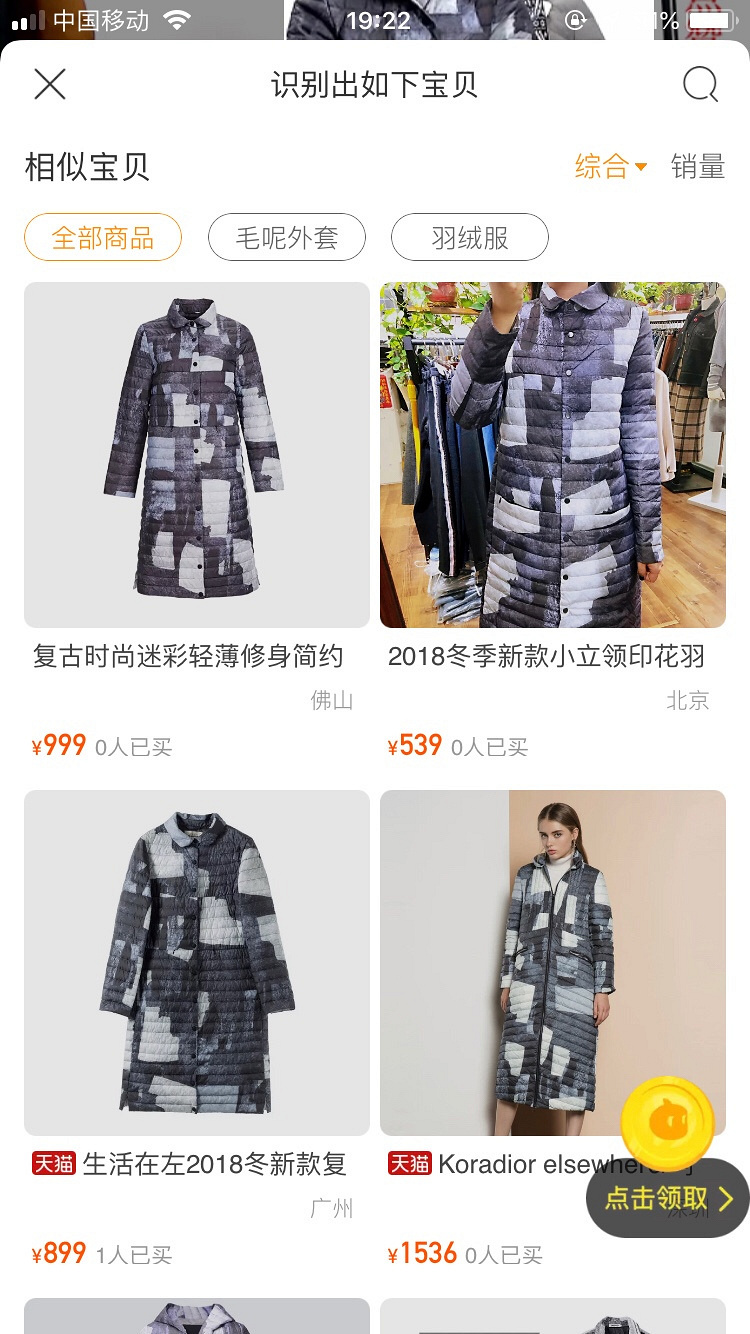Open the ¥539 2018冬季新款小立领 coat listing
The height and width of the screenshot is (1334, 750).
pyautogui.click(x=553, y=455)
